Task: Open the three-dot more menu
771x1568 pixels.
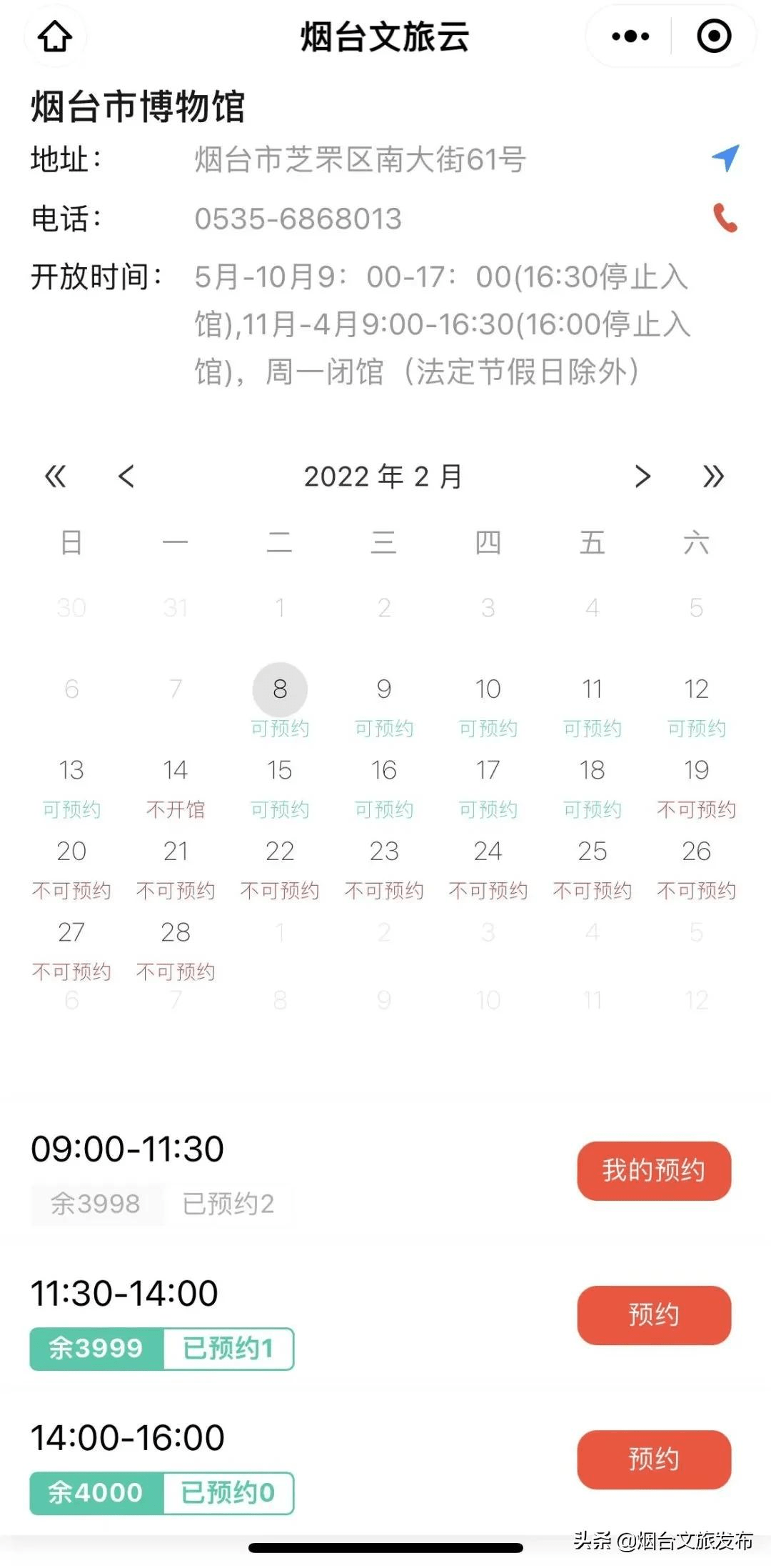Action: 630,36
